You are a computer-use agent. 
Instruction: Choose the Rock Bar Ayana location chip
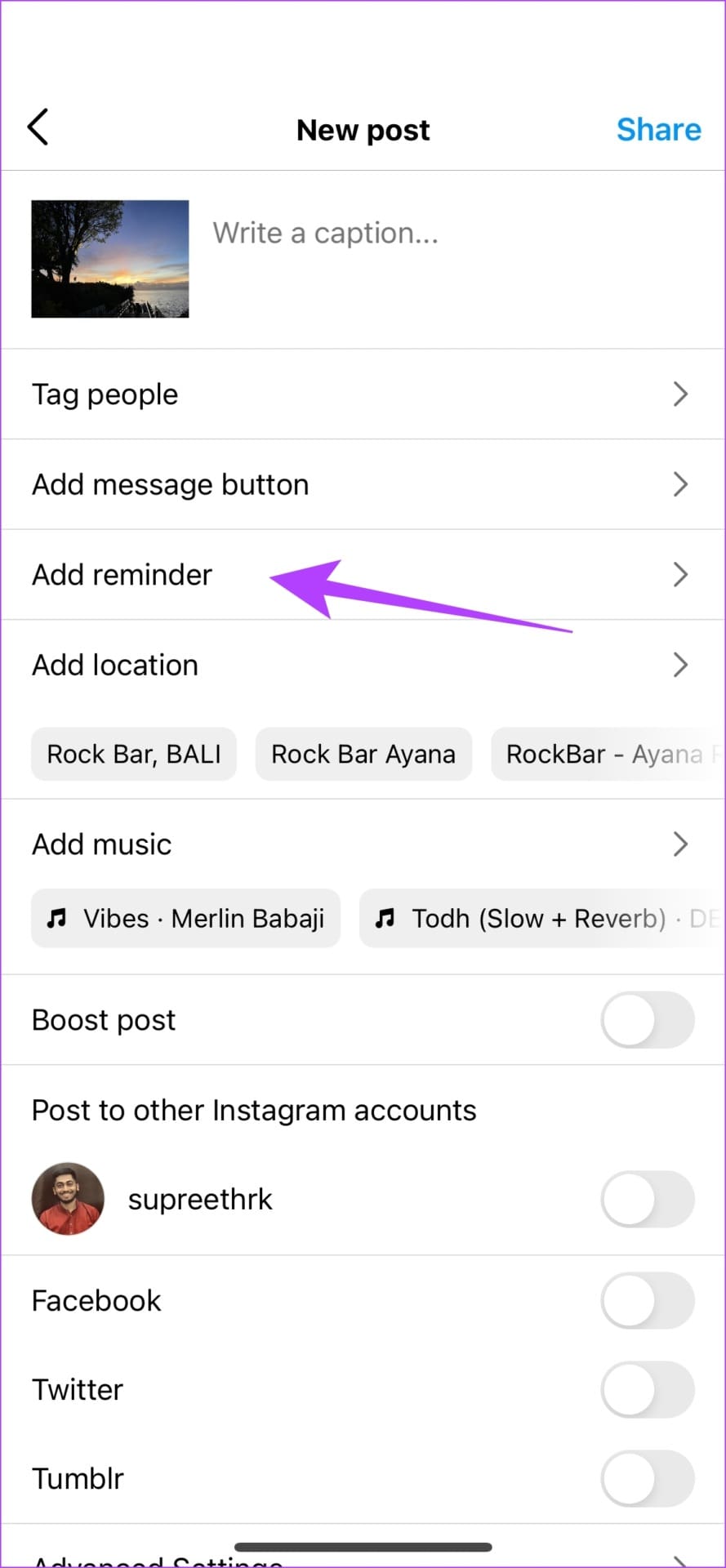pos(363,754)
